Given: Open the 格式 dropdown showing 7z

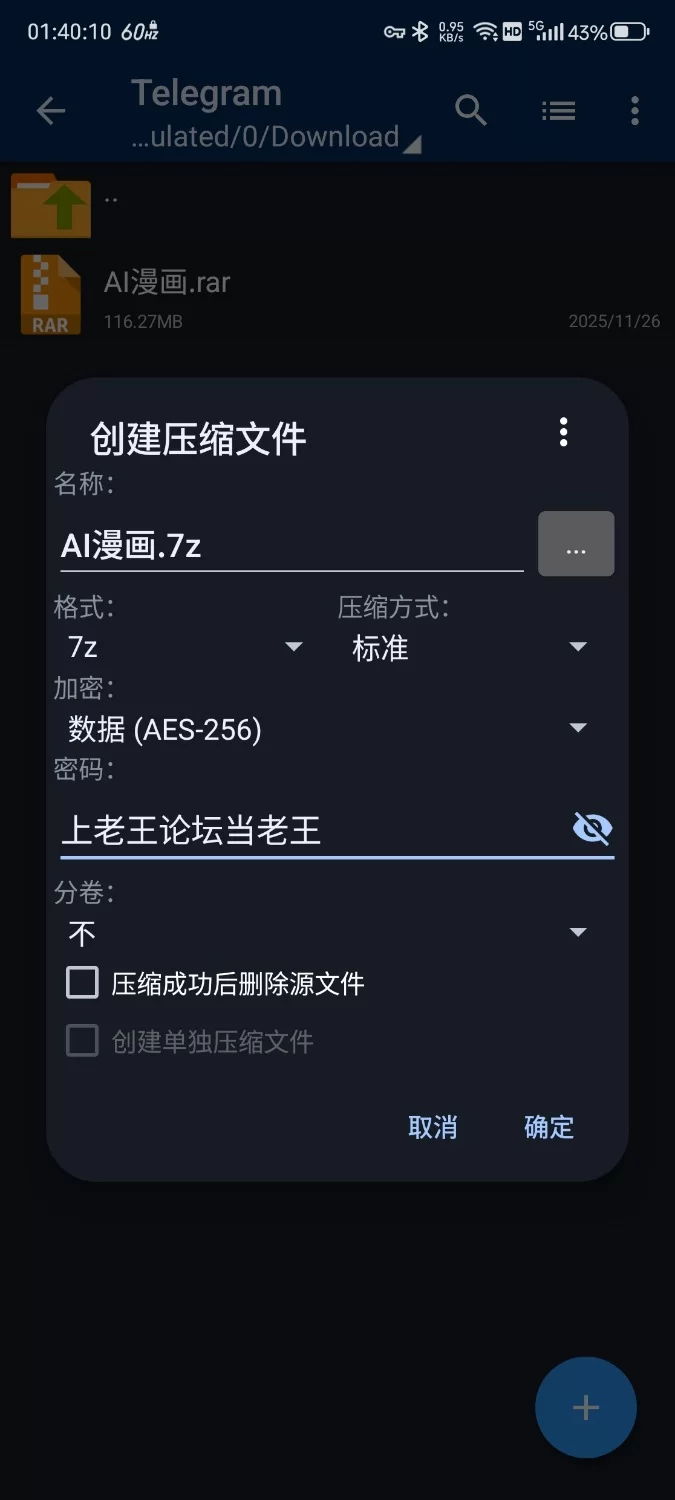Looking at the screenshot, I should click(x=185, y=647).
